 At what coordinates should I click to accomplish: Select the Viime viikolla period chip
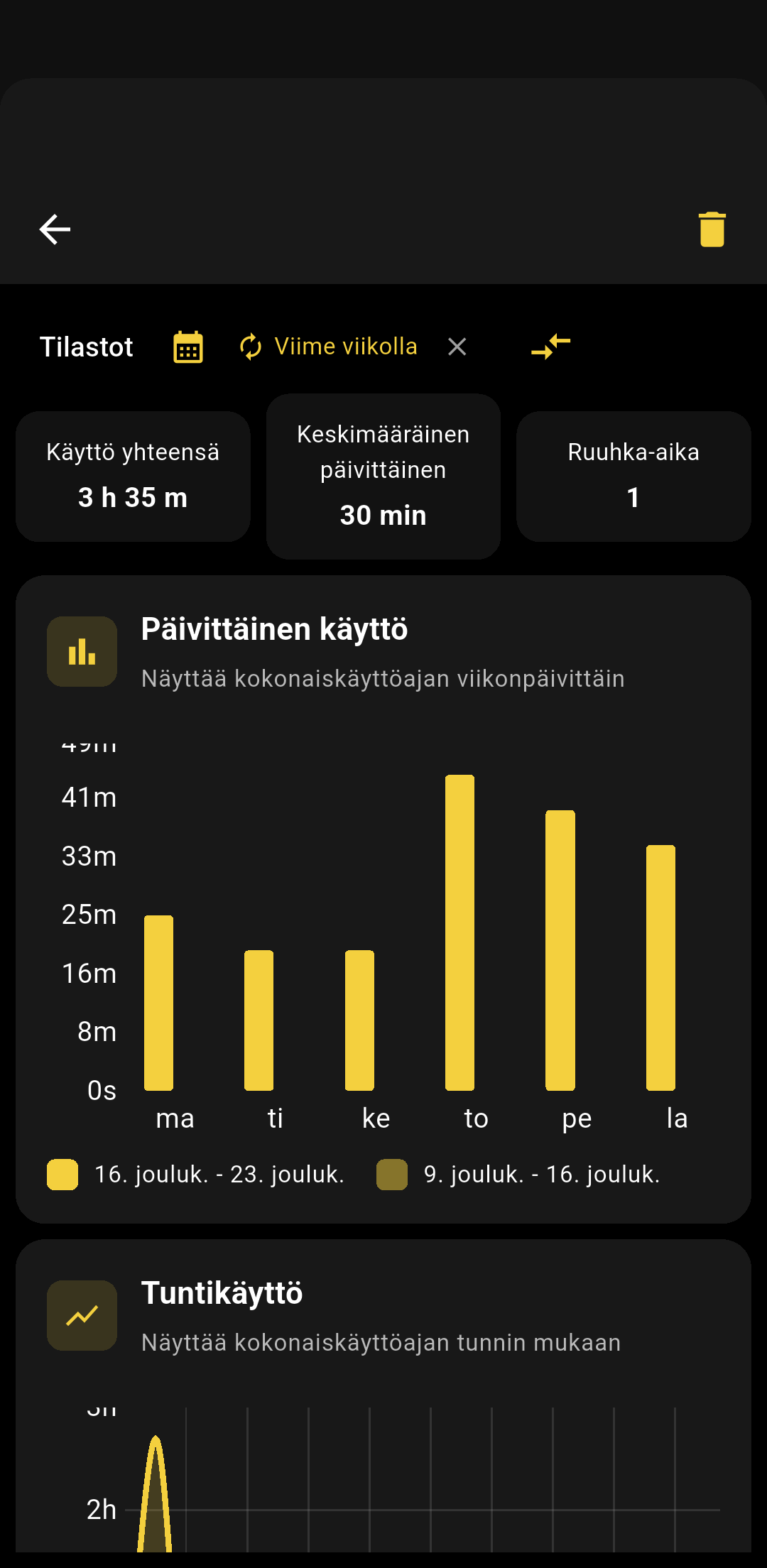tap(330, 347)
